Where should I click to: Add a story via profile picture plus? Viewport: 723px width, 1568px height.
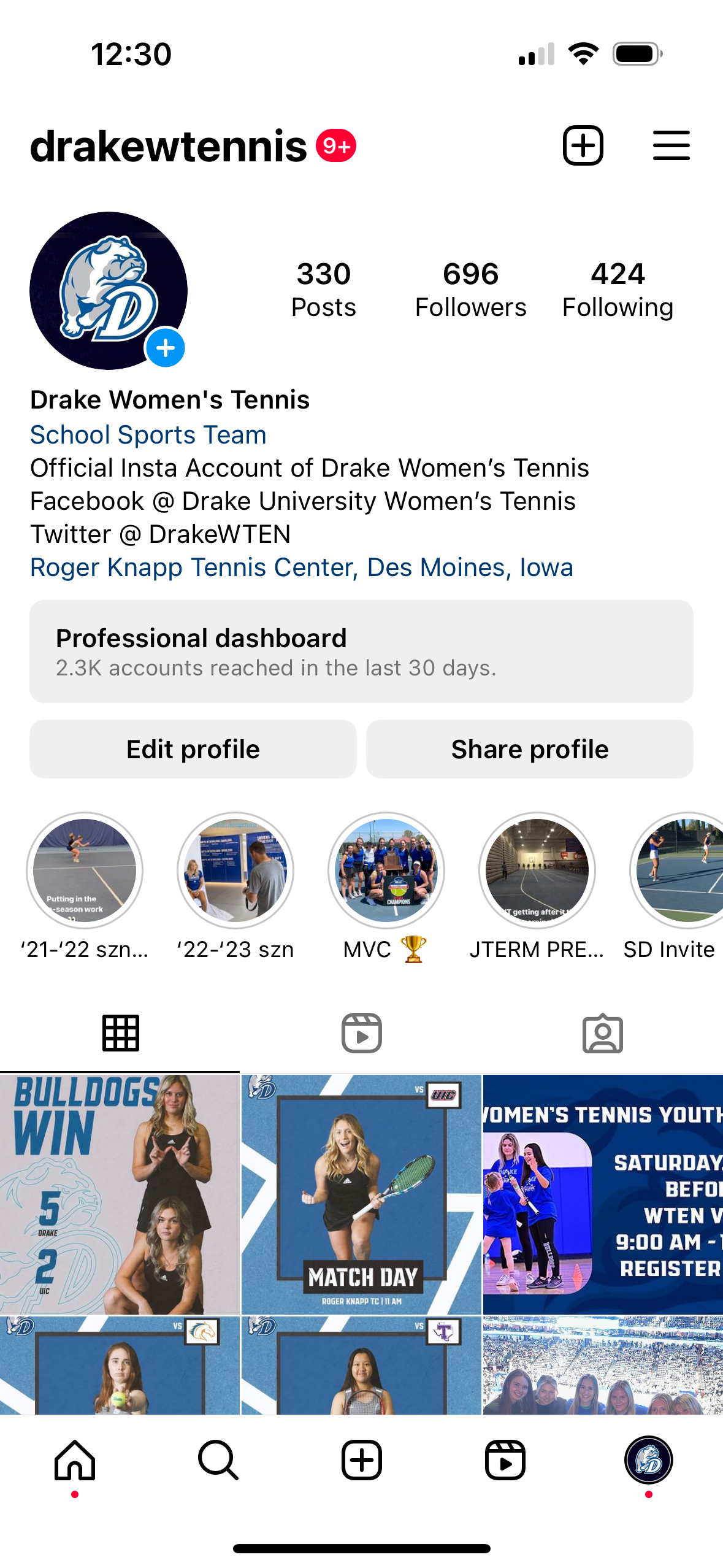(165, 348)
